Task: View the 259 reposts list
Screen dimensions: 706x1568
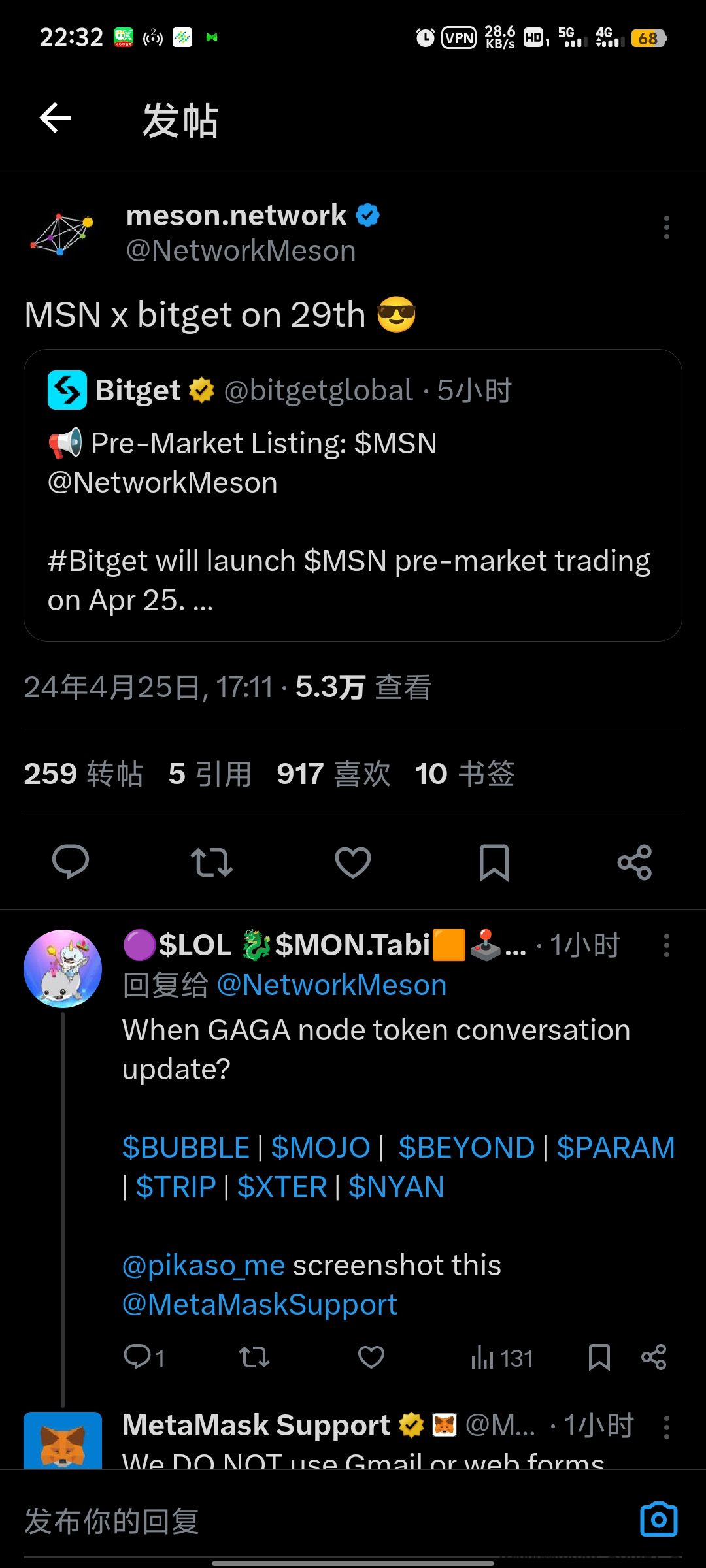Action: [83, 774]
